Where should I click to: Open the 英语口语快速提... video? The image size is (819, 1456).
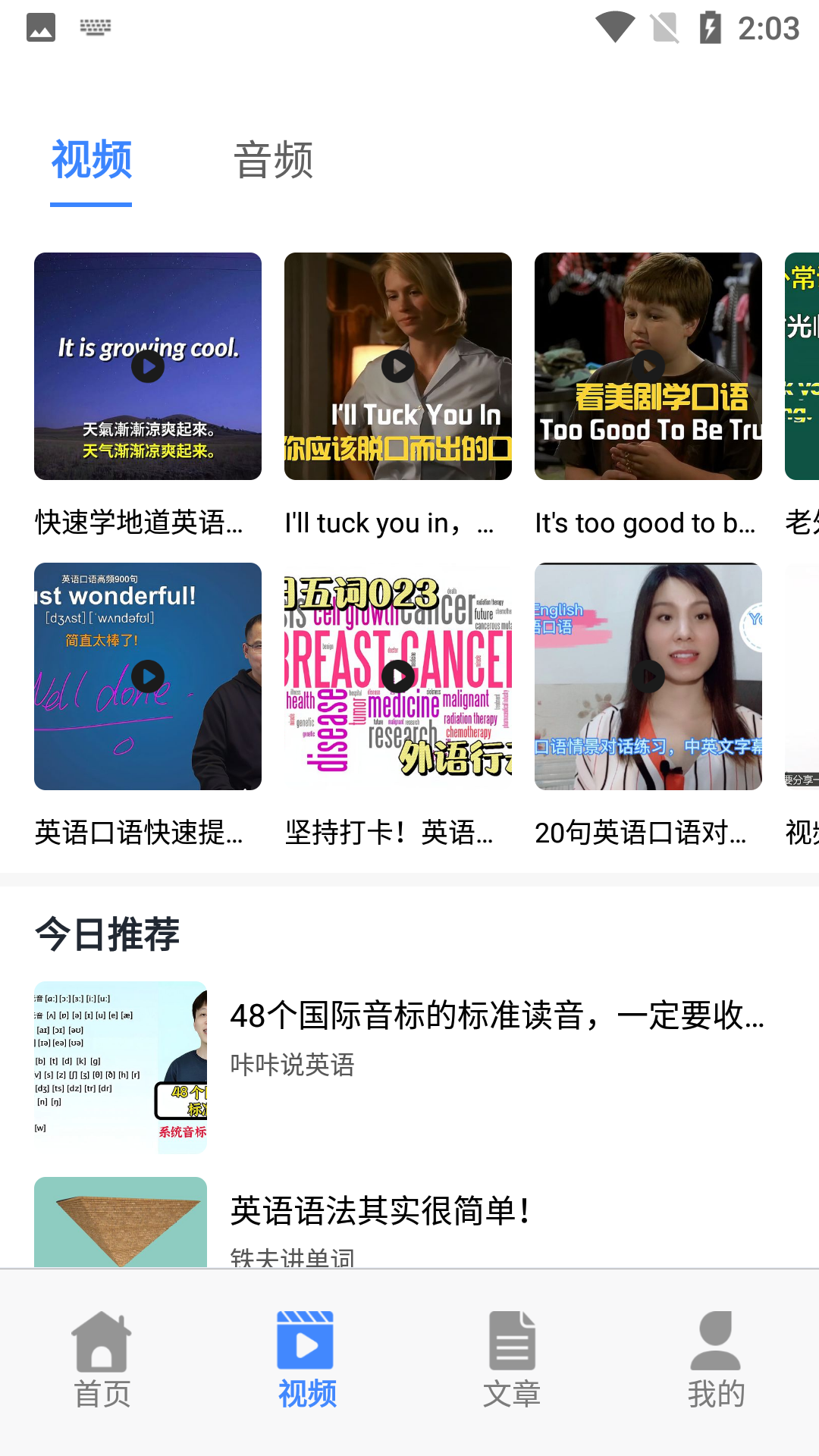click(148, 676)
